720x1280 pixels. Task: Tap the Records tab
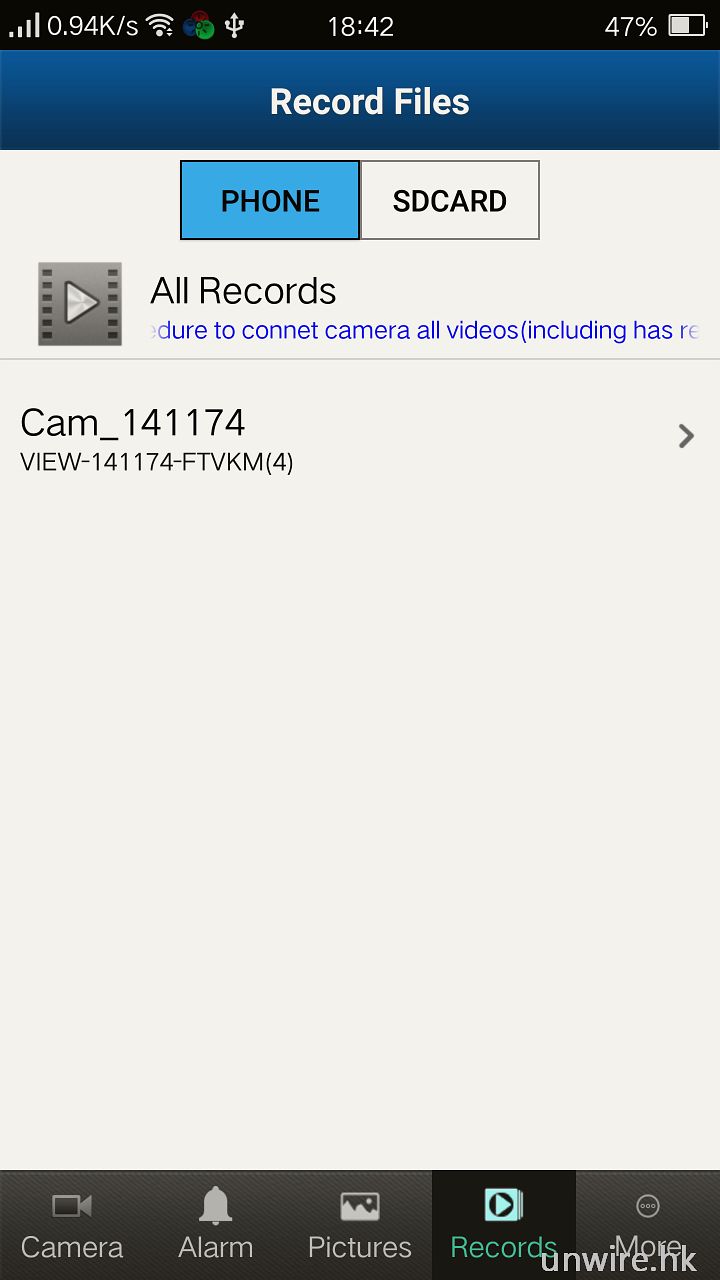pyautogui.click(x=503, y=1226)
